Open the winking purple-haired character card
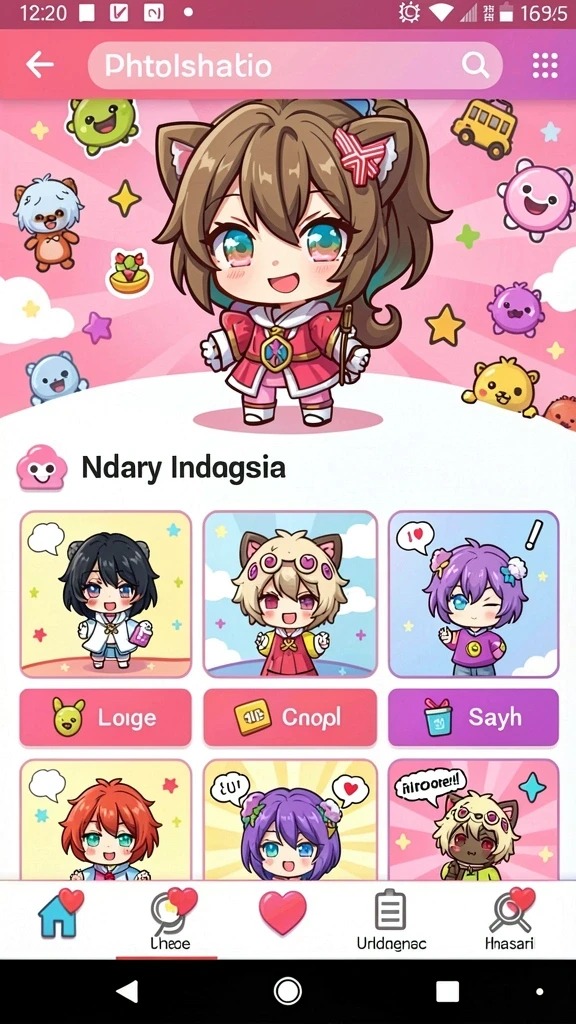 coord(473,594)
